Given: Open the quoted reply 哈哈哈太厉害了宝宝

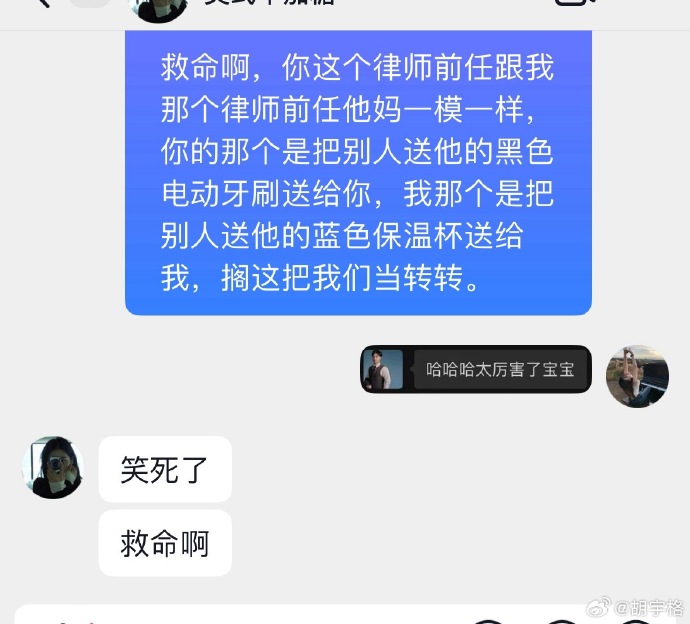Looking at the screenshot, I should click(x=476, y=369).
